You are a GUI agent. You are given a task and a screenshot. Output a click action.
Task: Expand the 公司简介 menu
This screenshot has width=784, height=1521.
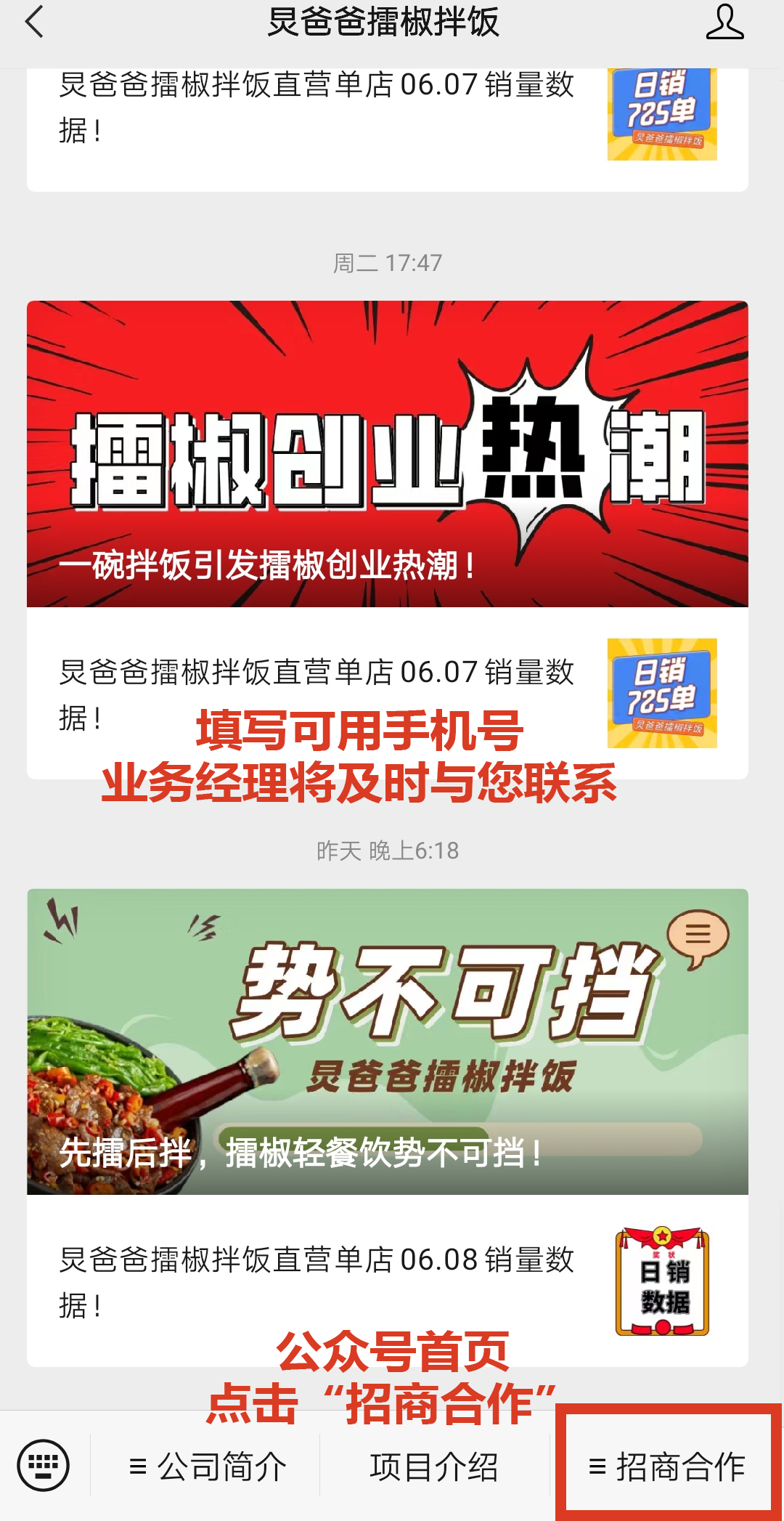(207, 1467)
